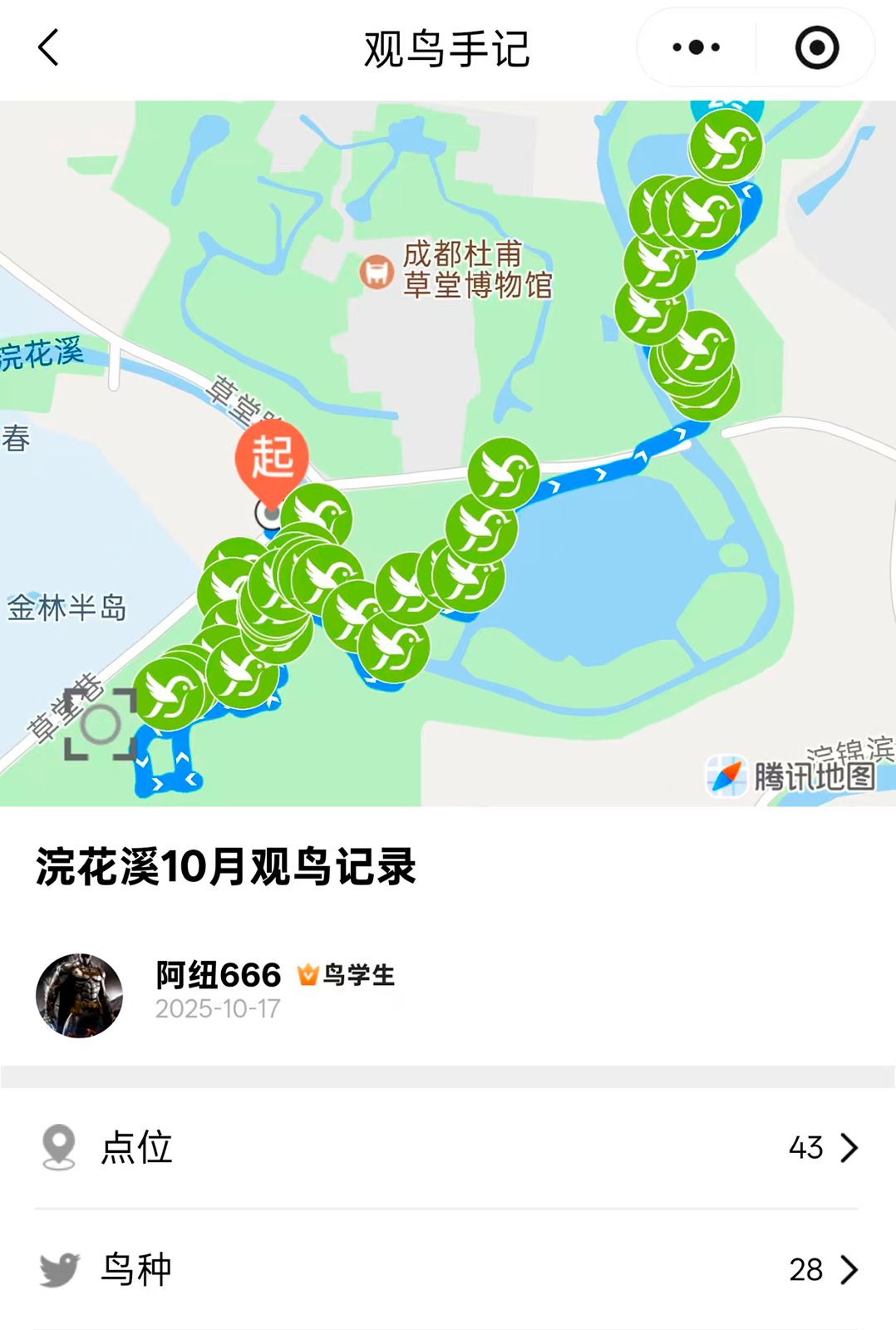Open the mini program three-dot menu

point(697,47)
